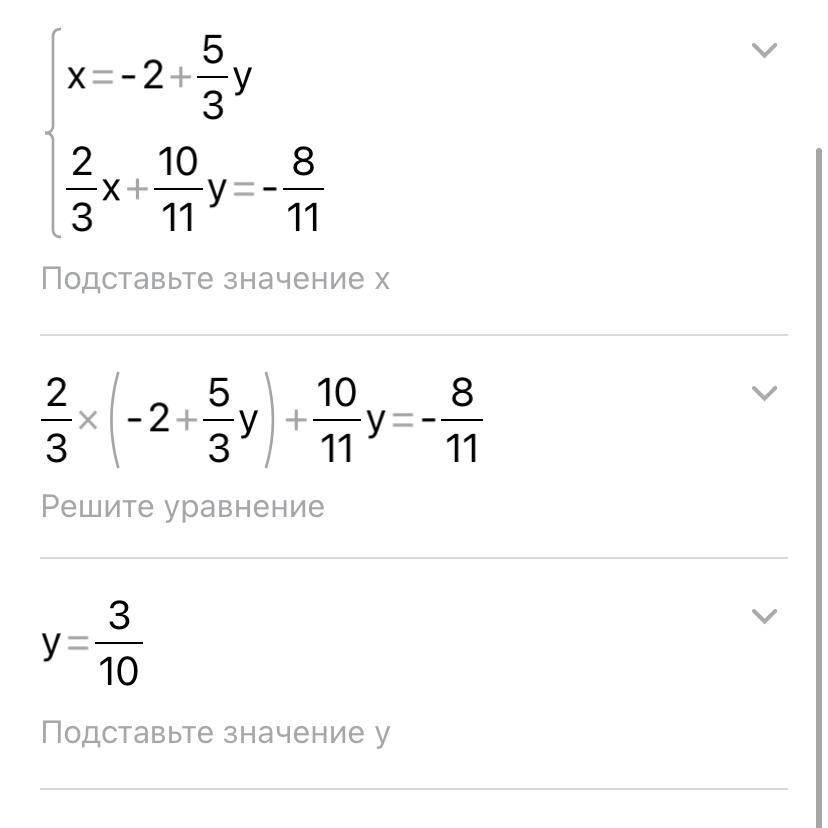Expand the "Решите уравнение" step chevron

pos(764,393)
